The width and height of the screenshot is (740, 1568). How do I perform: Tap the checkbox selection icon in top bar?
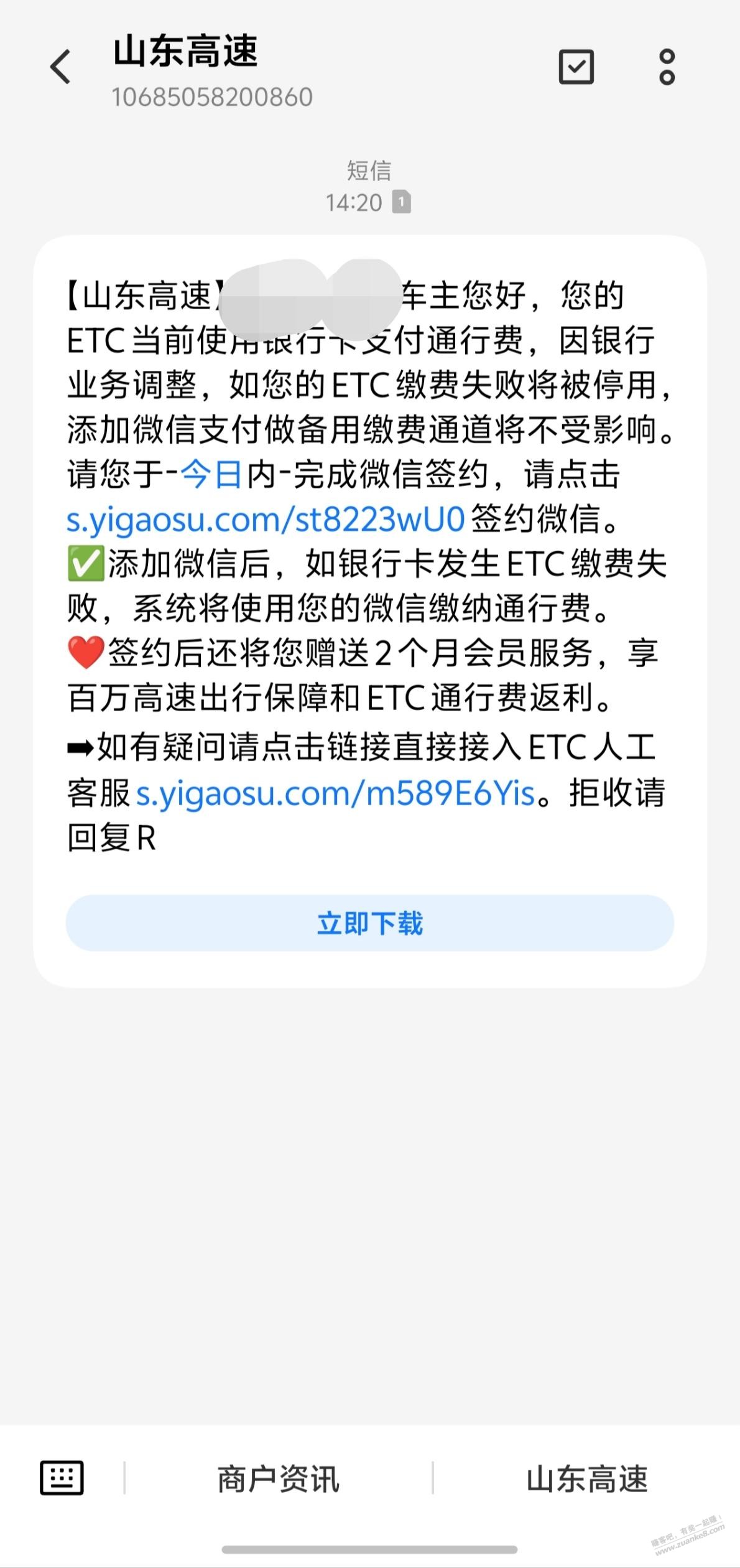click(x=575, y=67)
